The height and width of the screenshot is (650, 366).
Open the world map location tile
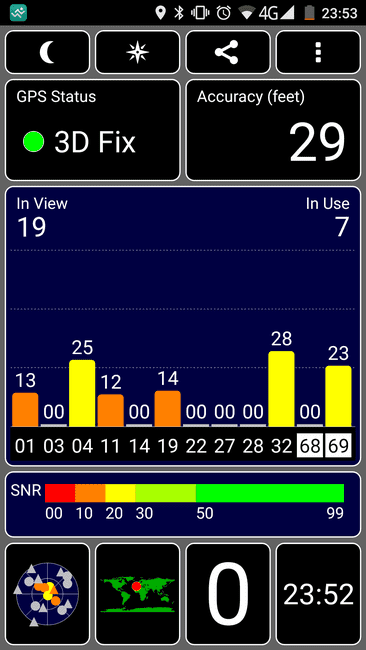coord(138,594)
